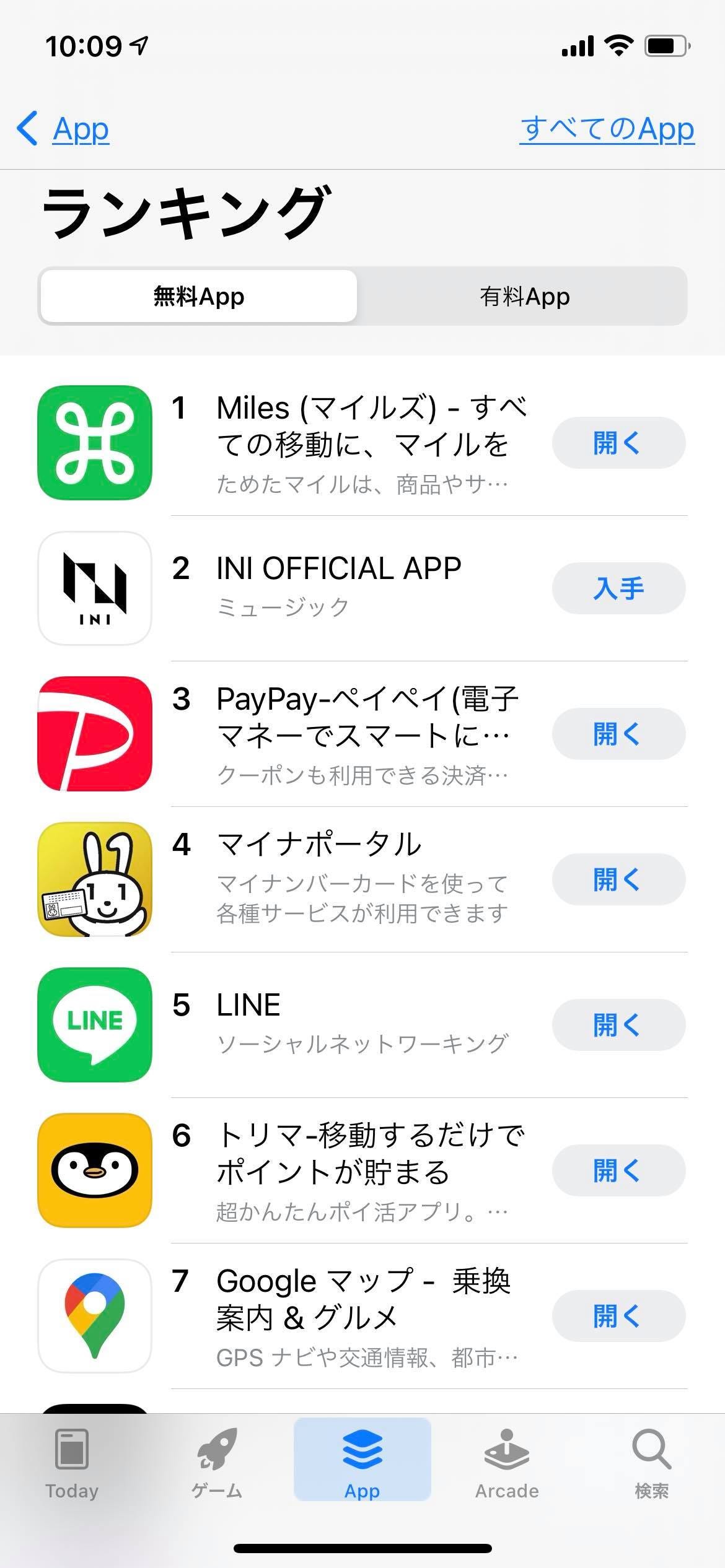The width and height of the screenshot is (725, 1568).
Task: Switch to the Today tab
Action: click(x=72, y=1461)
